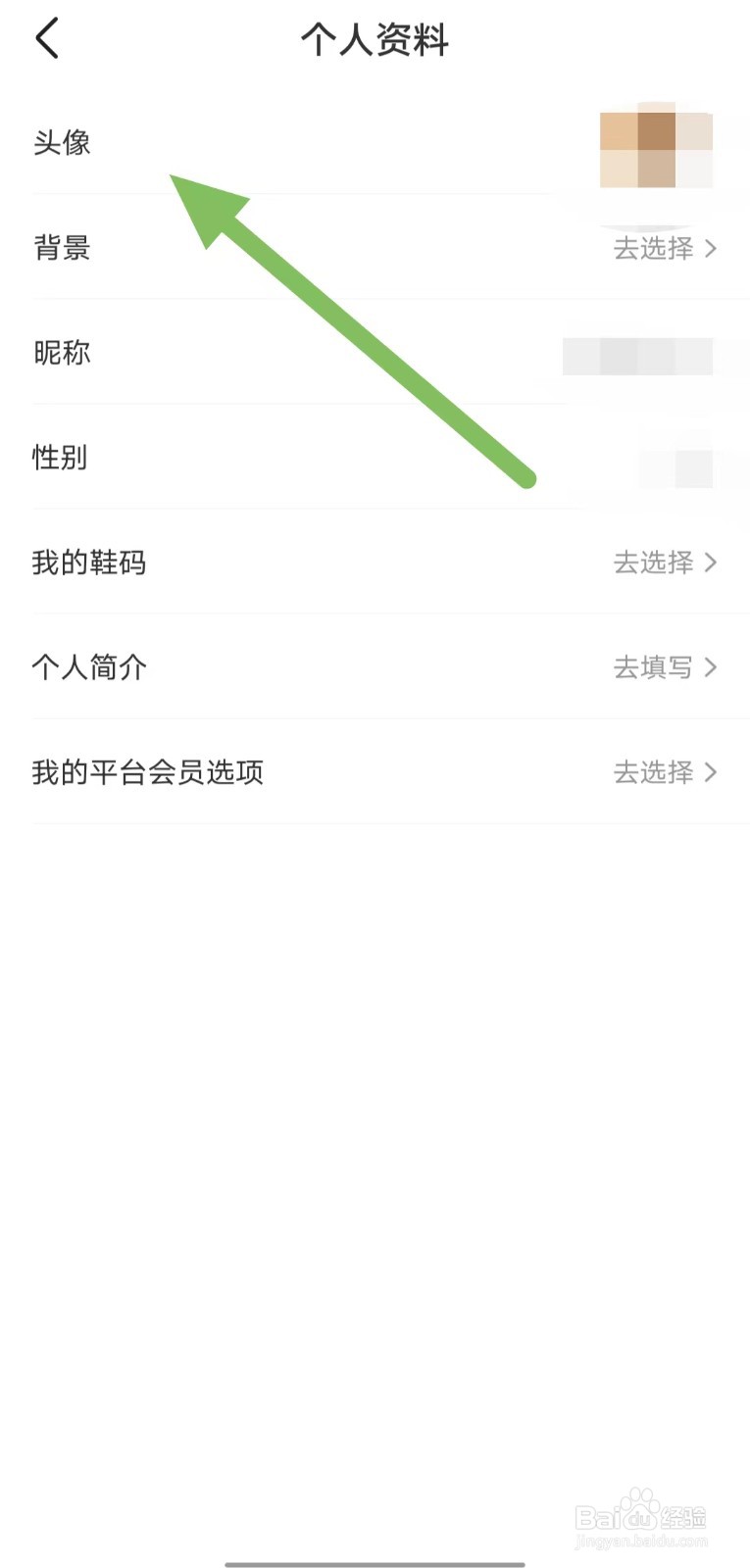The height and width of the screenshot is (1568, 750).
Task: Choose a 背景 background
Action: (665, 248)
